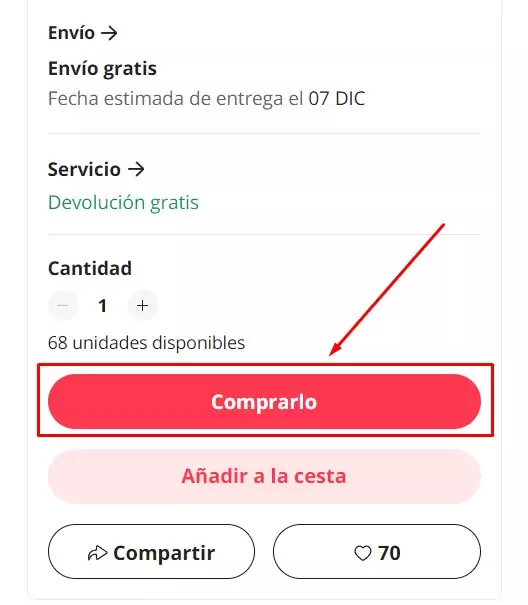This screenshot has height=605, width=528.
Task: Tap the Comprarlo button
Action: [x=264, y=401]
